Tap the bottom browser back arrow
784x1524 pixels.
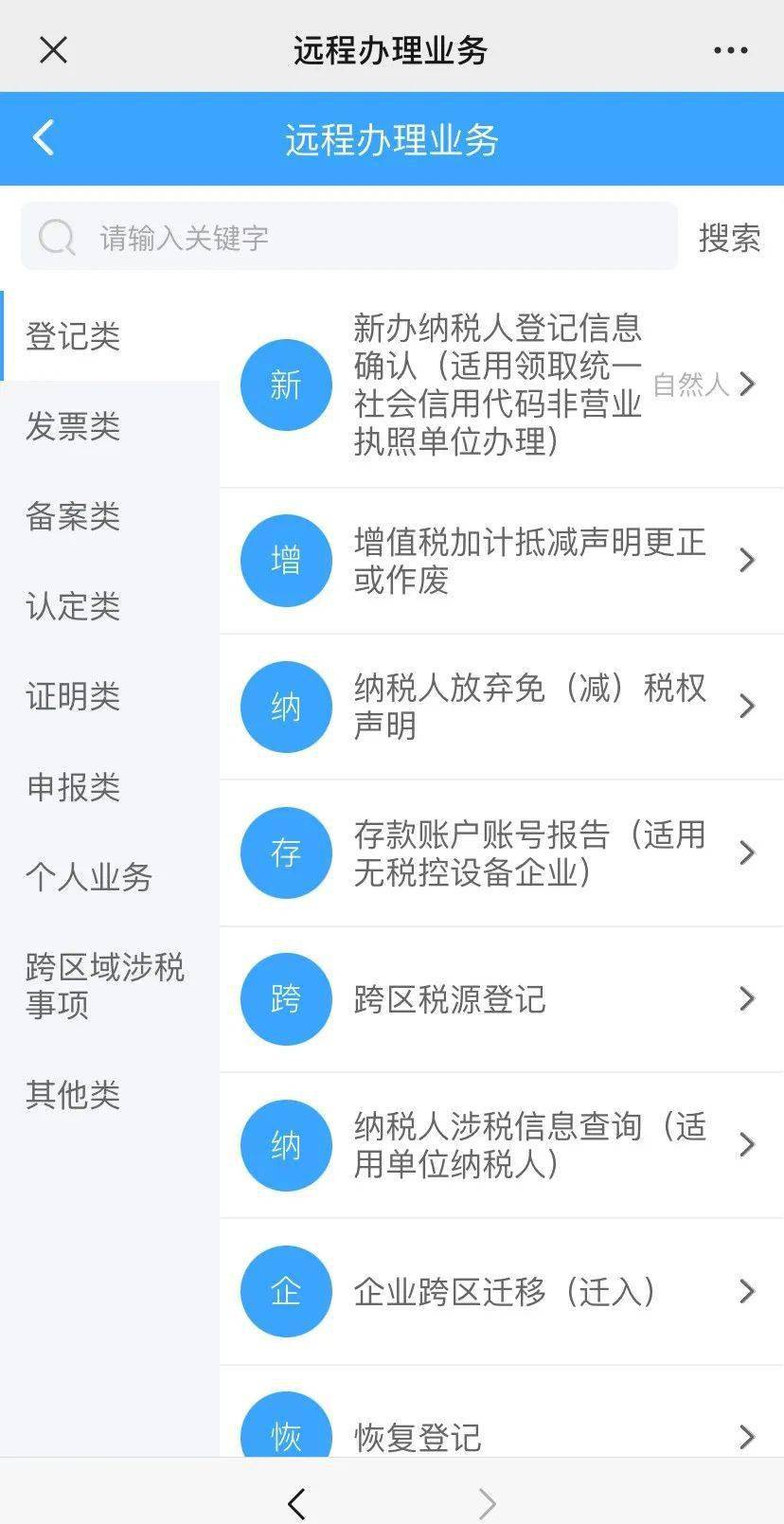296,1503
